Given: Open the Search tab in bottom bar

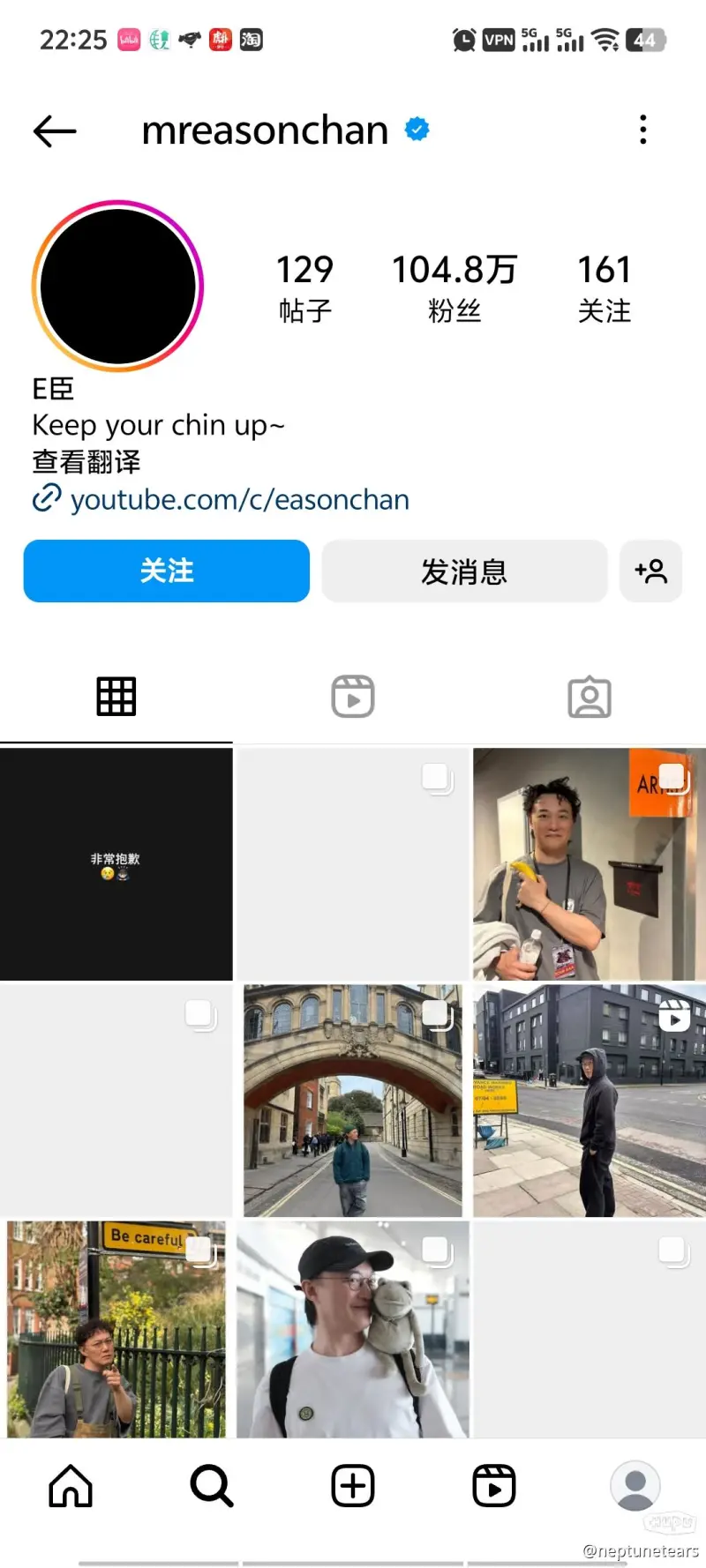Looking at the screenshot, I should point(212,1486).
